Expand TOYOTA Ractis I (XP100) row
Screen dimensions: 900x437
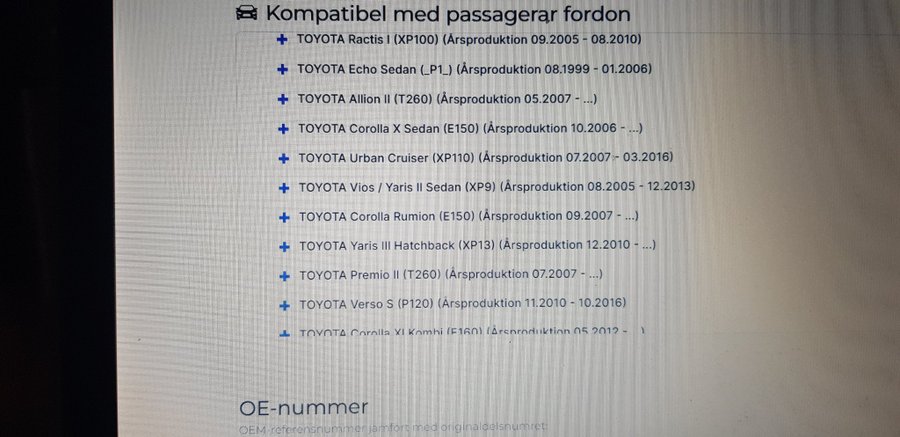tap(282, 40)
